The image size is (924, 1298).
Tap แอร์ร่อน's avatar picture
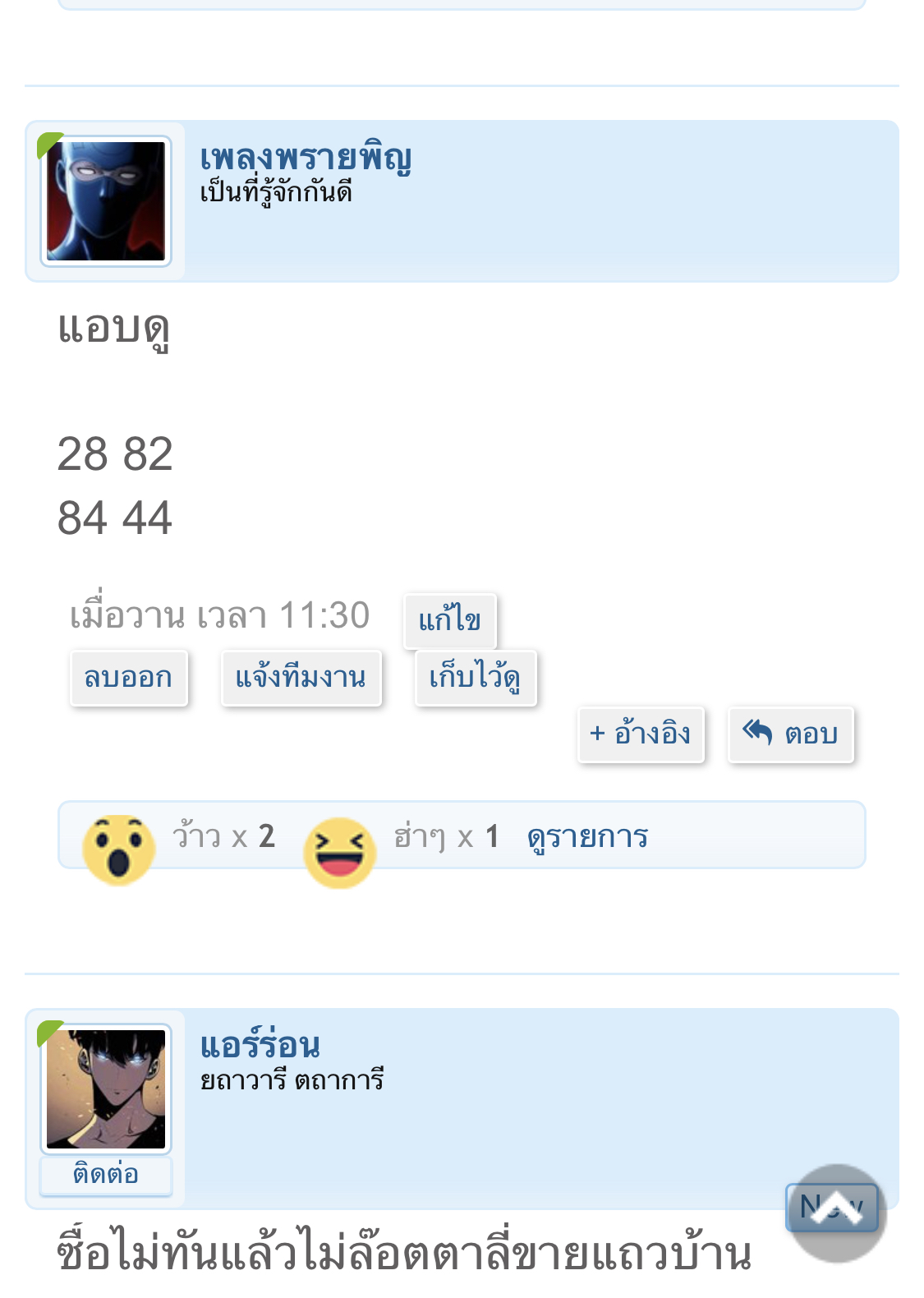(x=106, y=1089)
